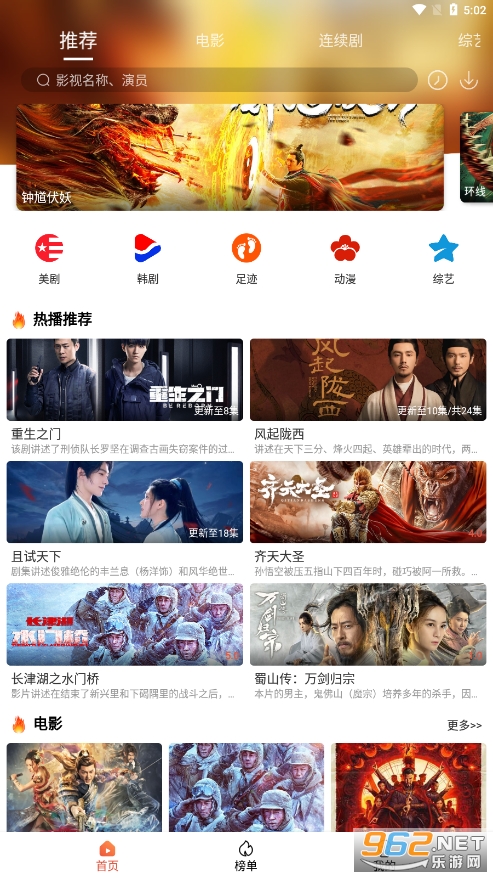
Task: Open the 长津湖之水门桥 movie card
Action: [x=125, y=642]
